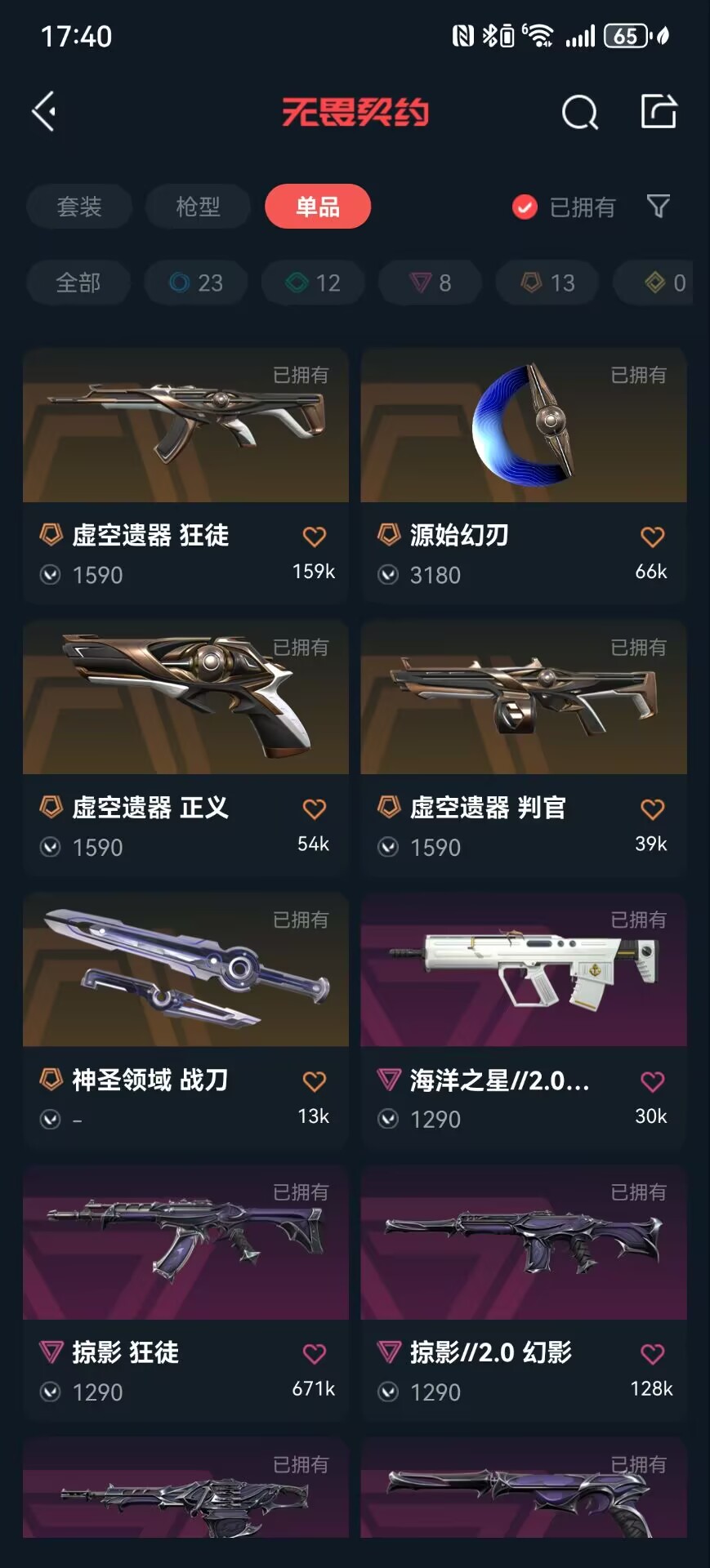This screenshot has width=710, height=1568.
Task: Filter by the orange tier chip showing 13
Action: tap(547, 283)
